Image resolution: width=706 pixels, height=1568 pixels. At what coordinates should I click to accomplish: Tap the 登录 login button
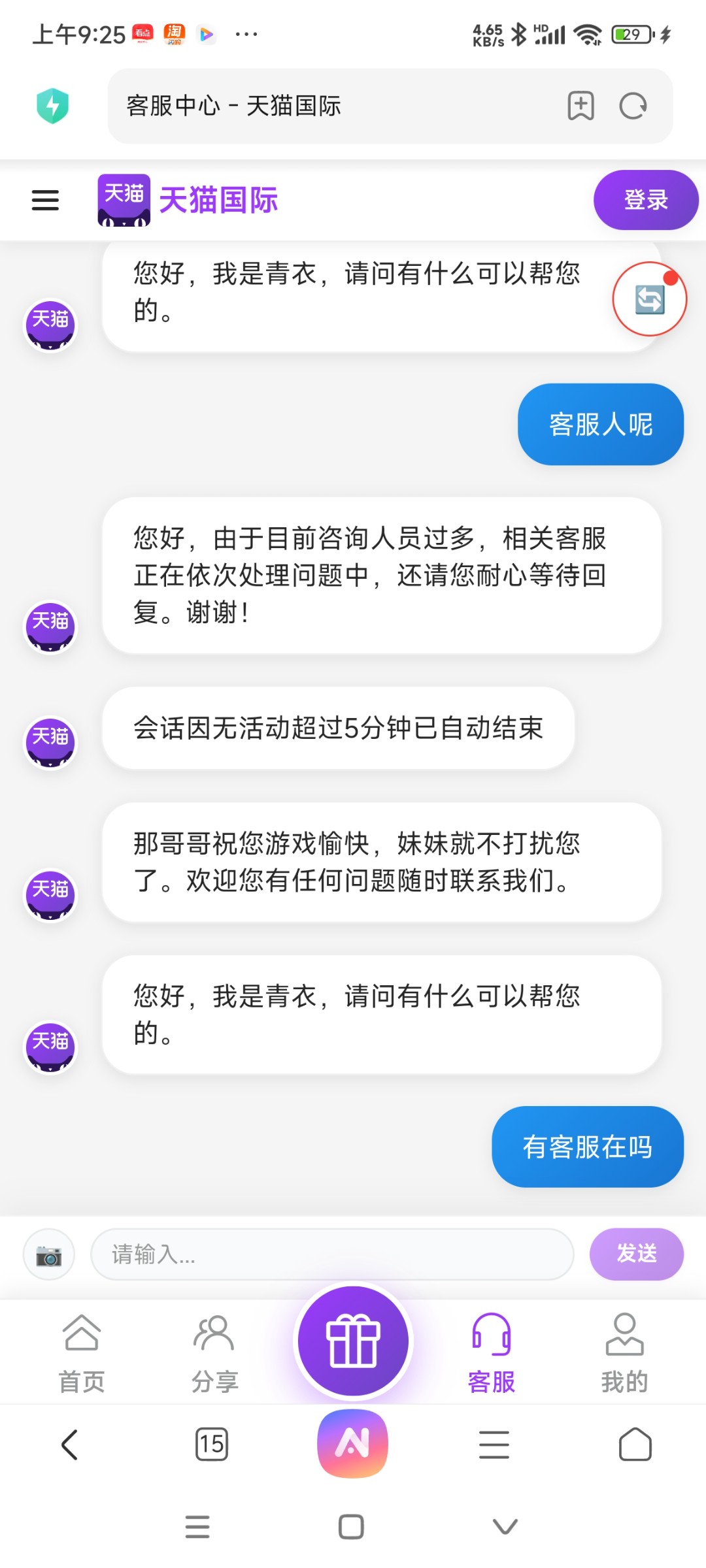pyautogui.click(x=645, y=200)
